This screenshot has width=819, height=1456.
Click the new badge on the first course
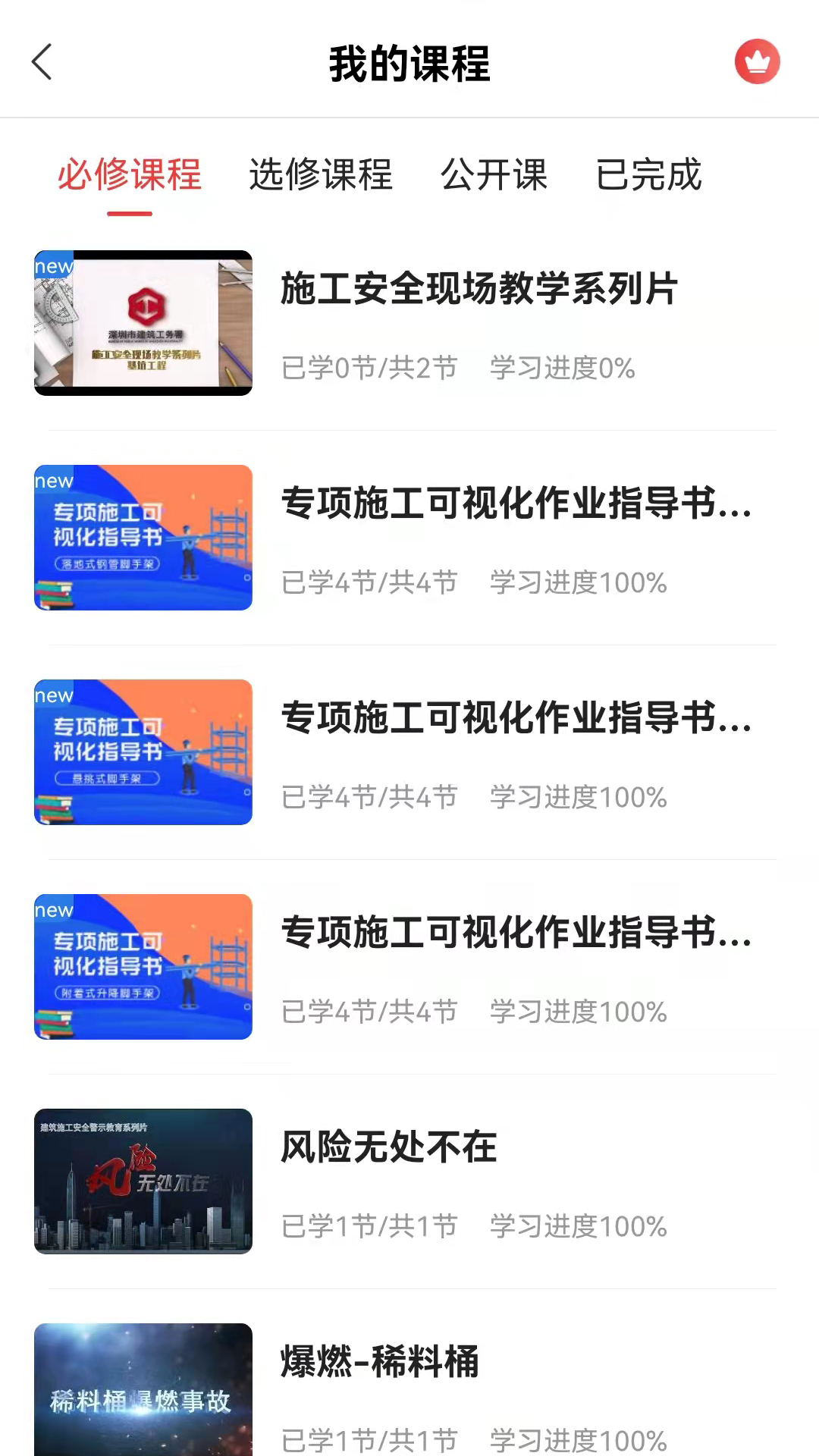(53, 266)
